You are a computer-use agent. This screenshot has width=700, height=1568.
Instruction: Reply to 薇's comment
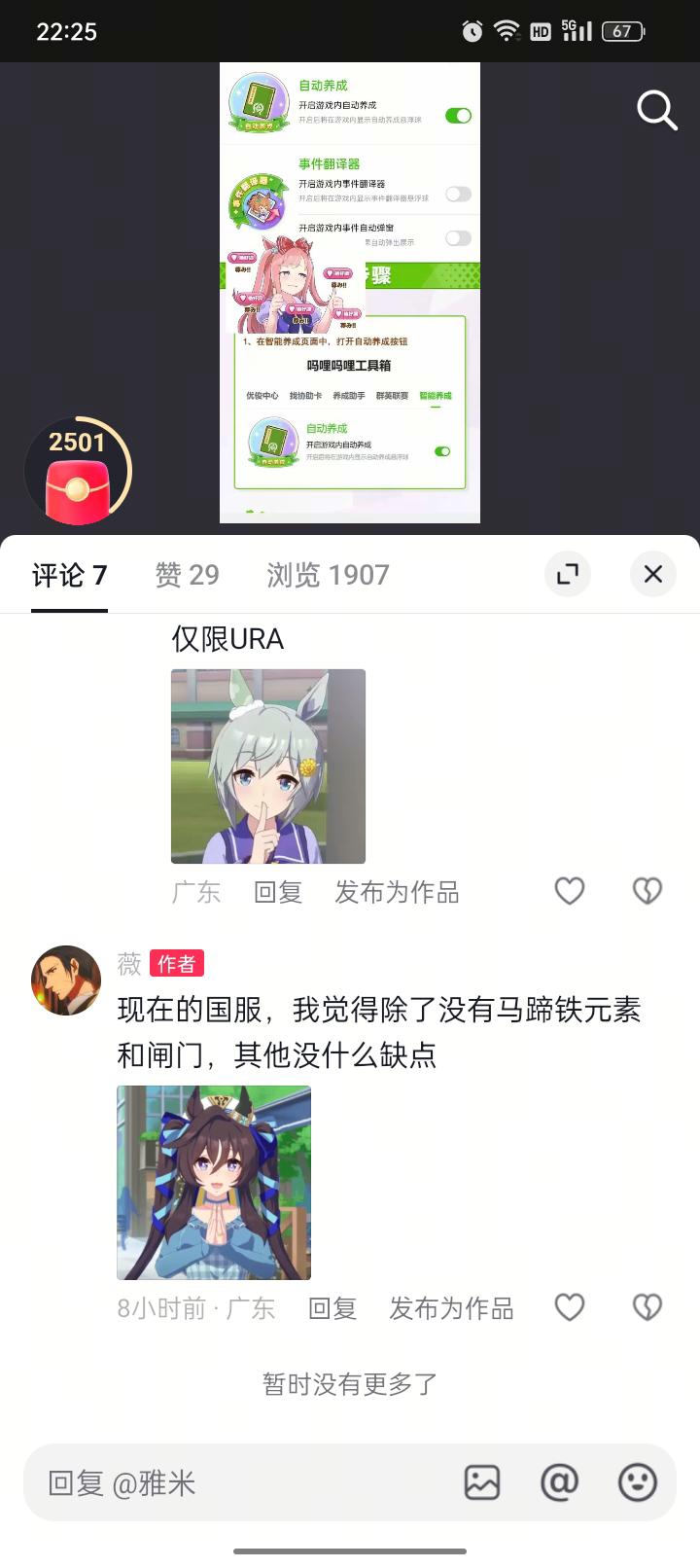[332, 1308]
